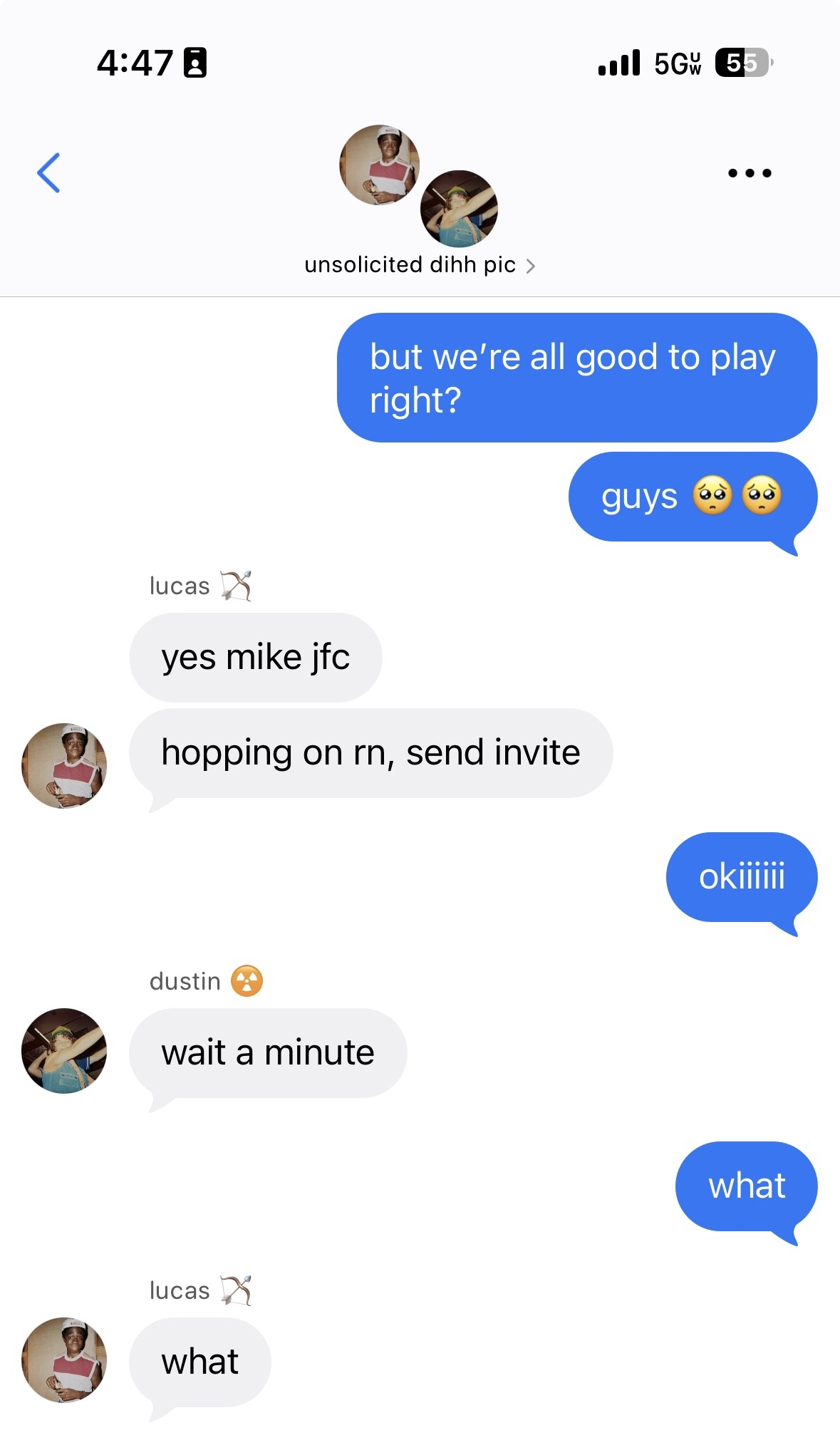Tap Dustin's avatar beside "wait a minute"

(x=64, y=1050)
